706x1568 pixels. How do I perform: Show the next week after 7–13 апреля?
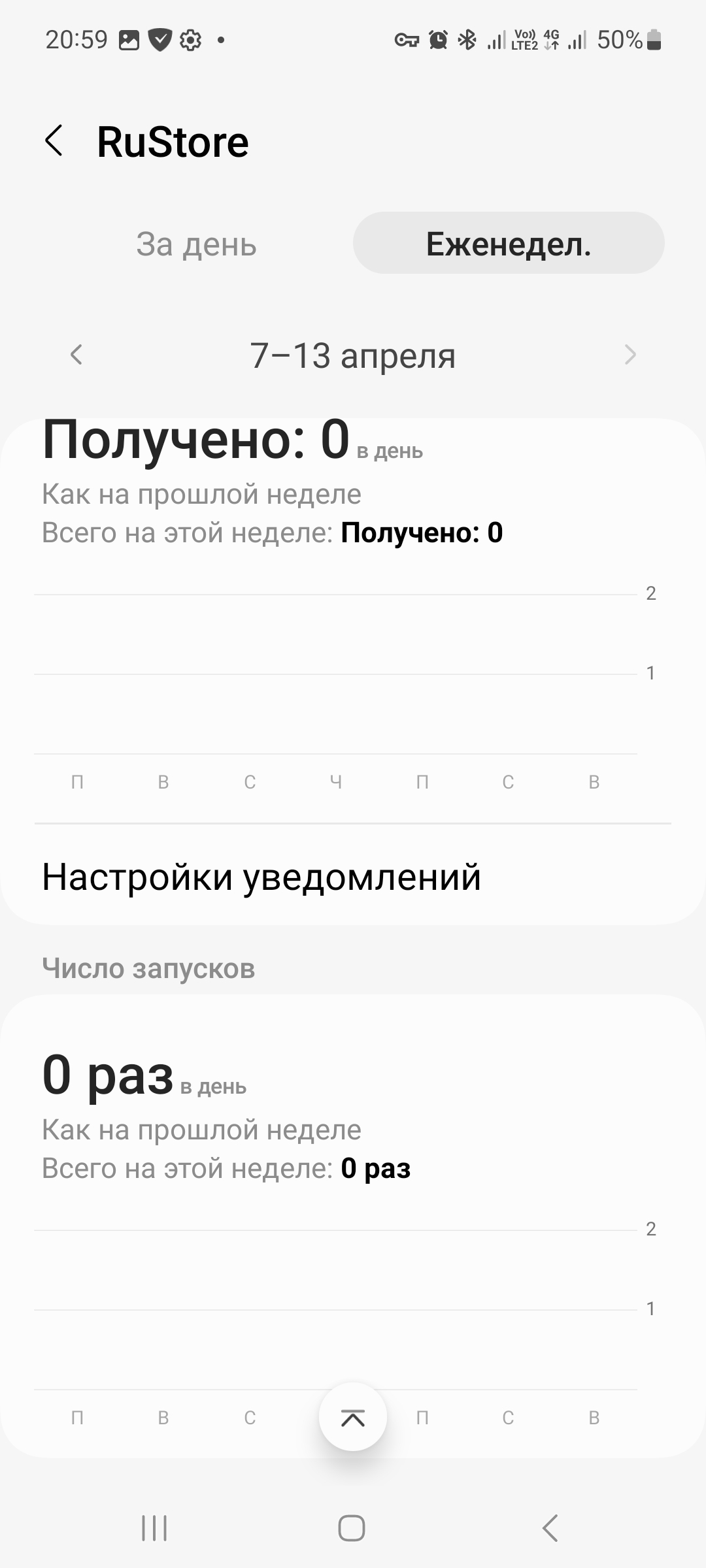(x=630, y=355)
